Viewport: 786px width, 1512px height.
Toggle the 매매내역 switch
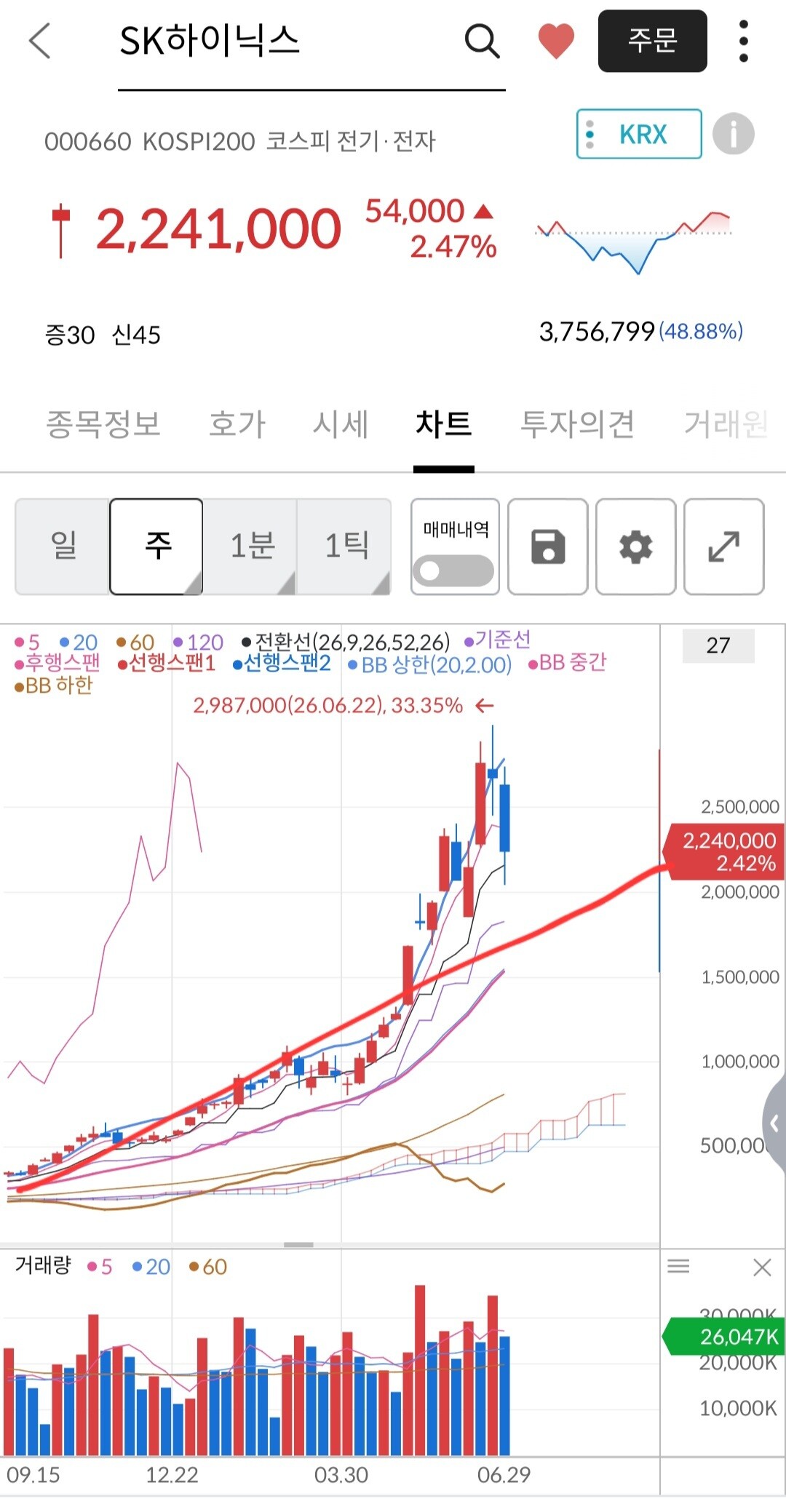454,570
